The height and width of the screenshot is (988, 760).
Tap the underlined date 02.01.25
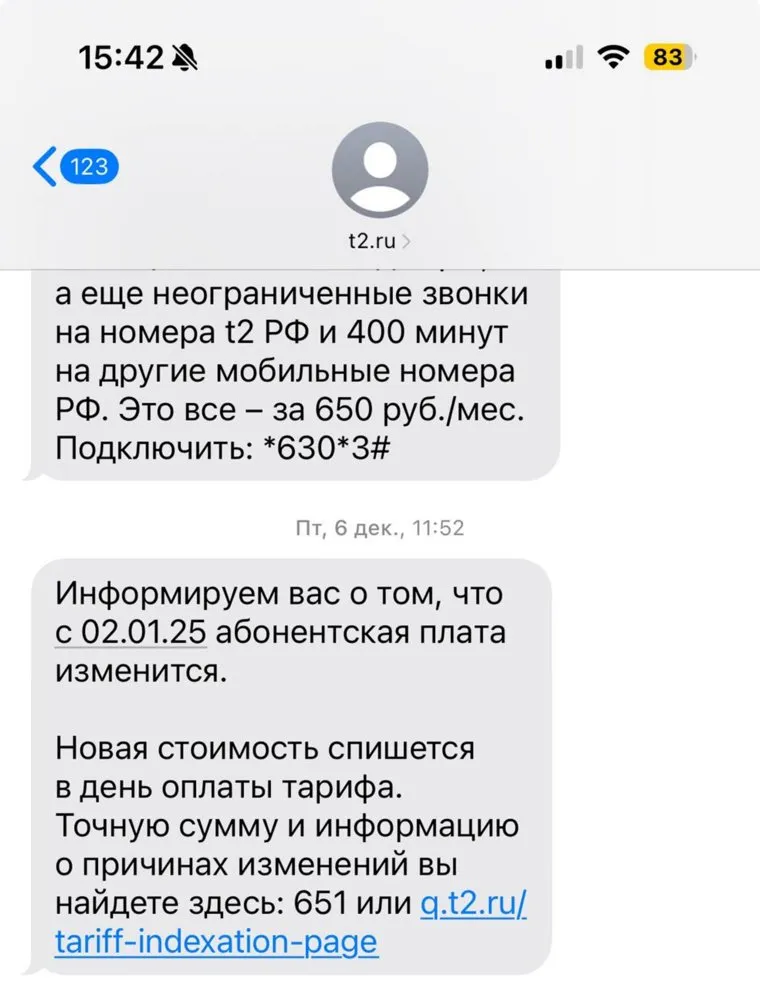pos(129,633)
